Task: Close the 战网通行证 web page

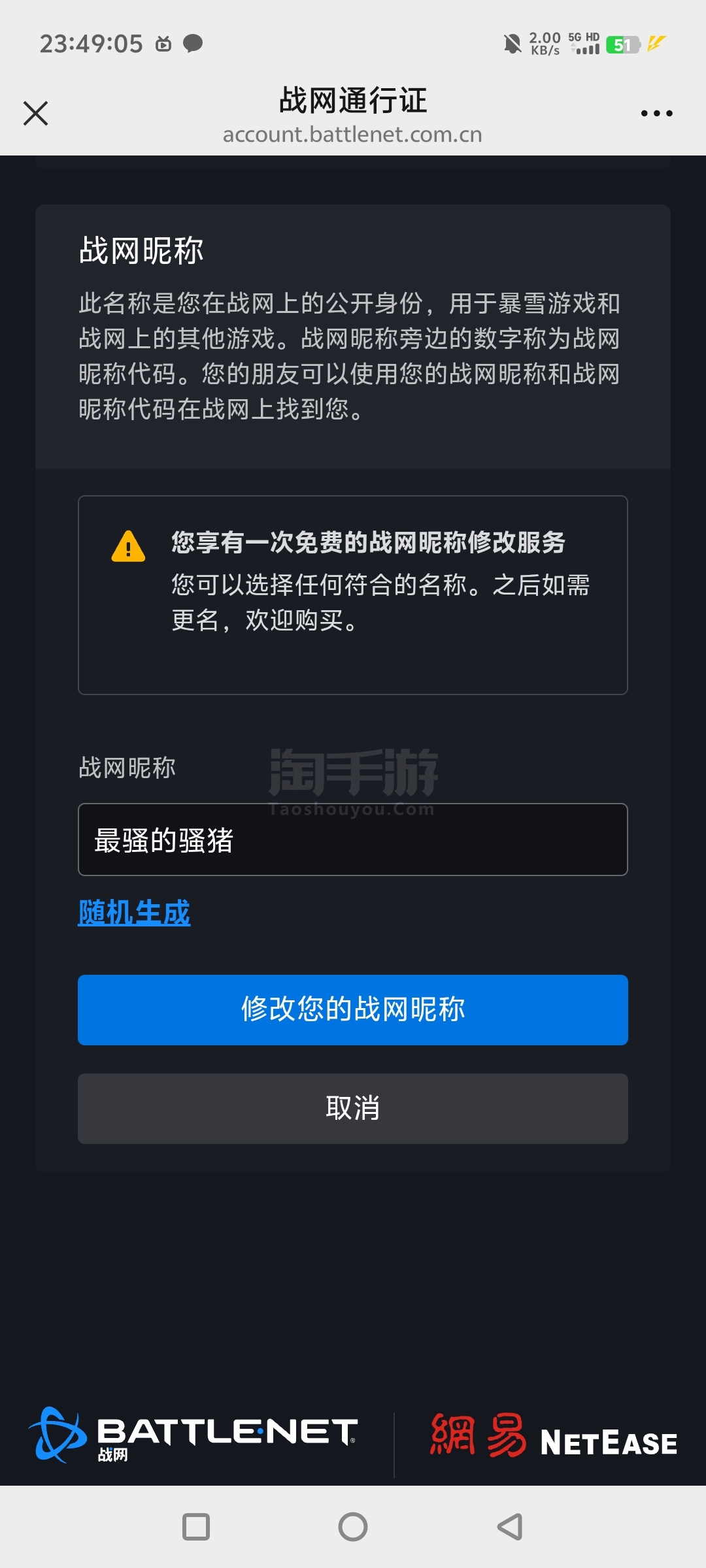Action: tap(36, 113)
